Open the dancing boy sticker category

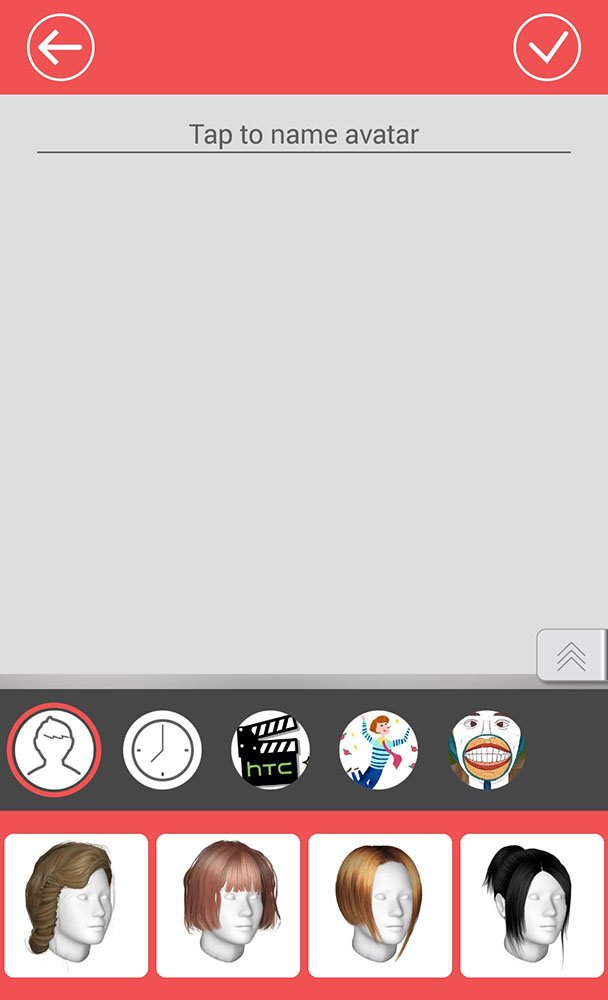click(x=378, y=749)
